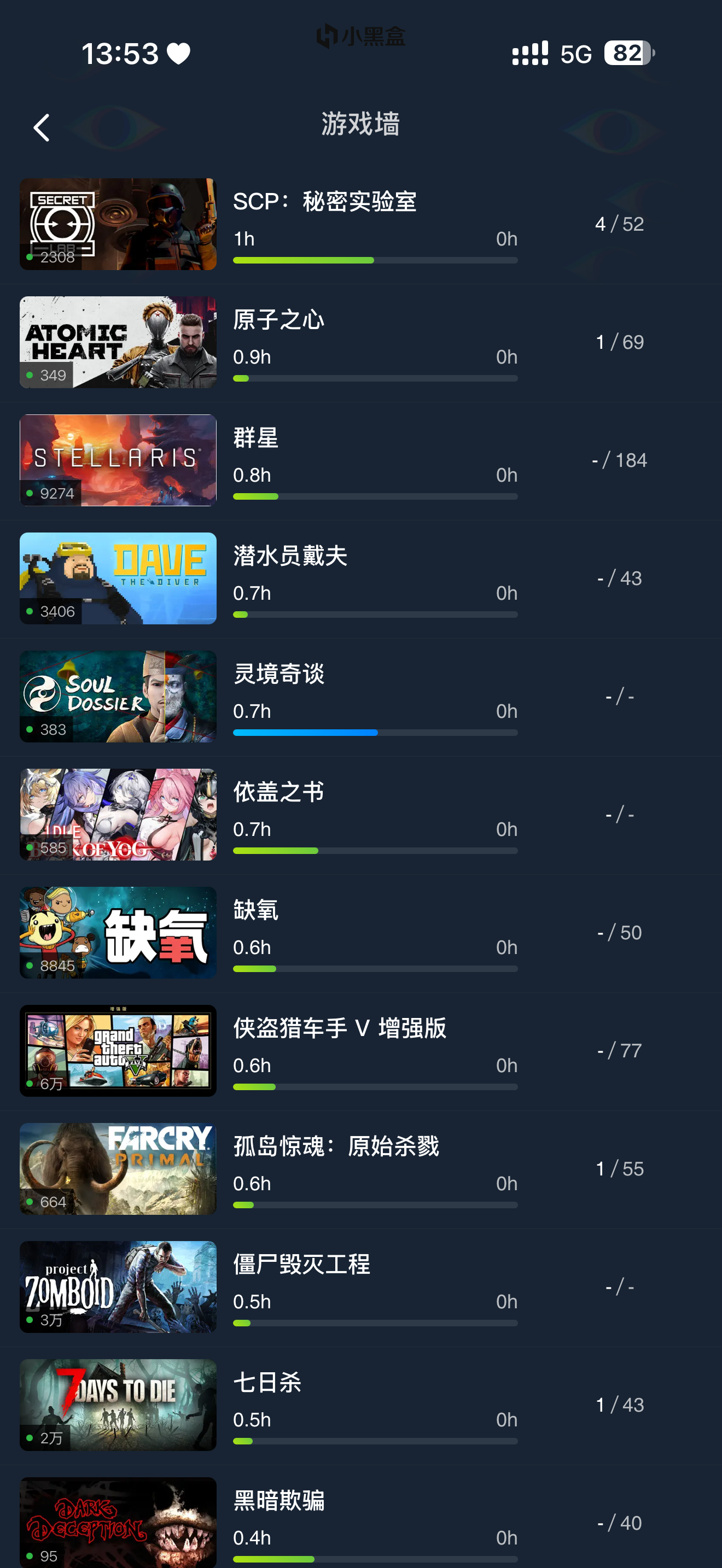Screen dimensions: 722x1568
Task: Open 灵境奇谈 from the list
Action: point(360,697)
